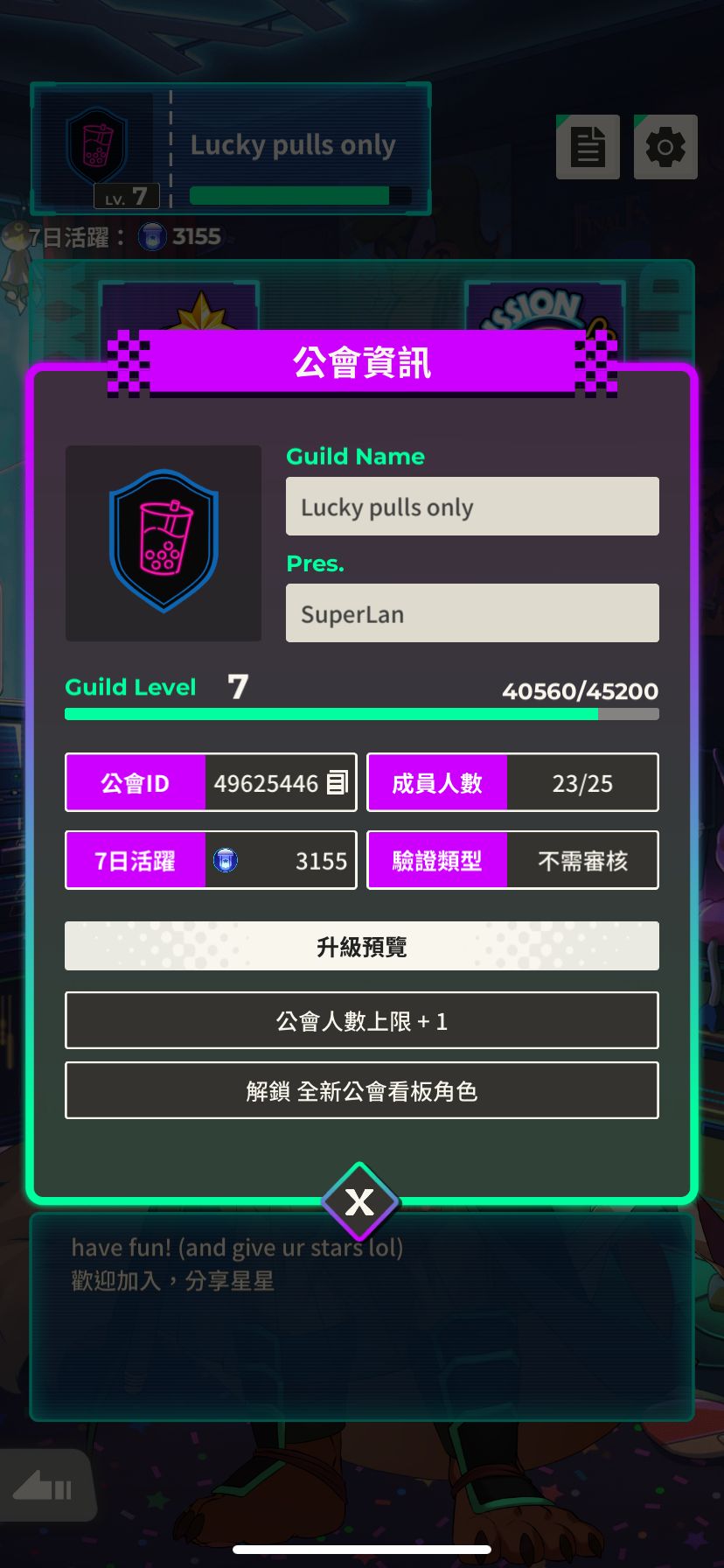This screenshot has height=1568, width=724.
Task: Copy the guild ID 49625446
Action: point(338,783)
